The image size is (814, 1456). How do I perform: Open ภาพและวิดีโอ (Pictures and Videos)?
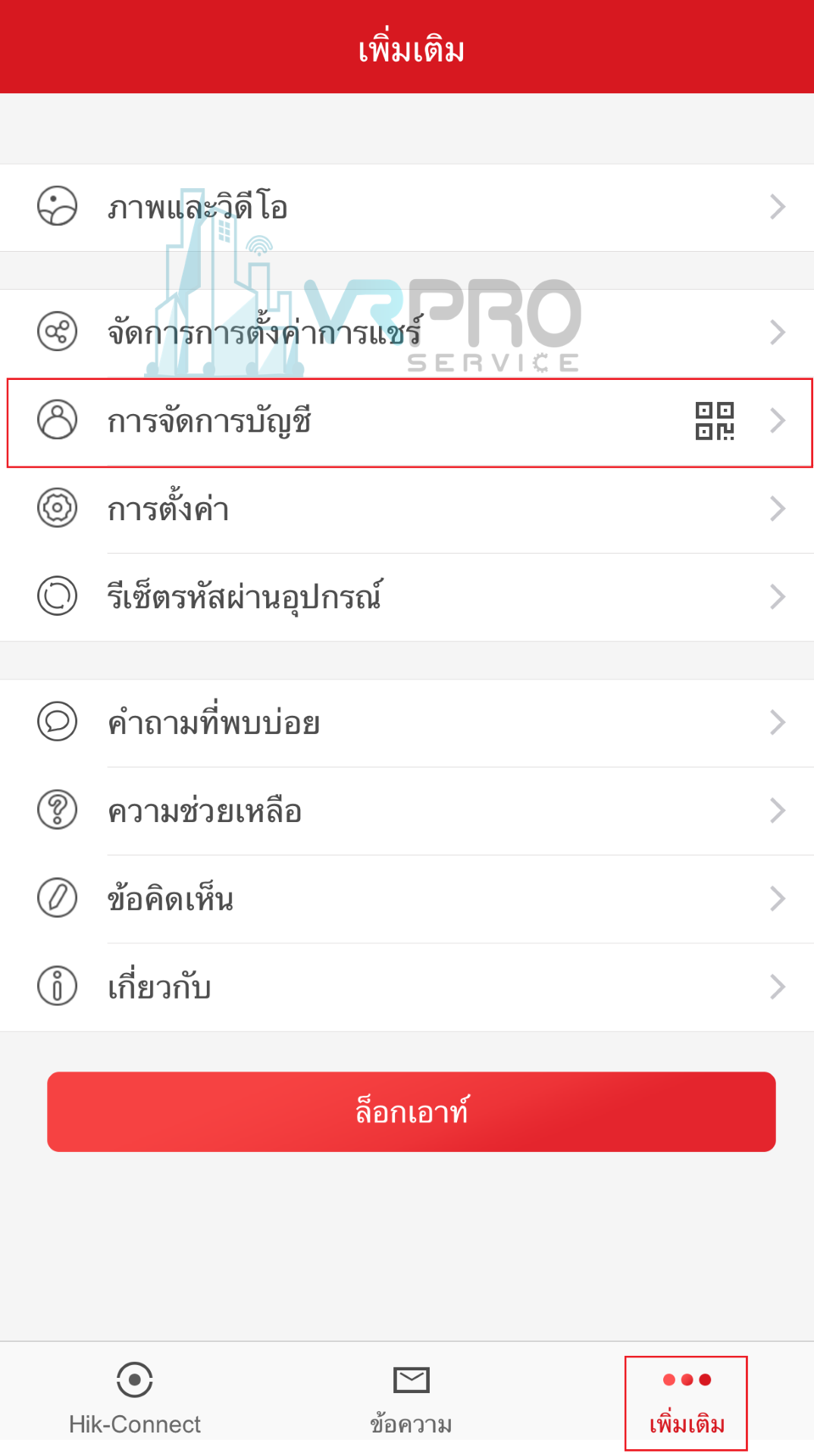tap(407, 207)
